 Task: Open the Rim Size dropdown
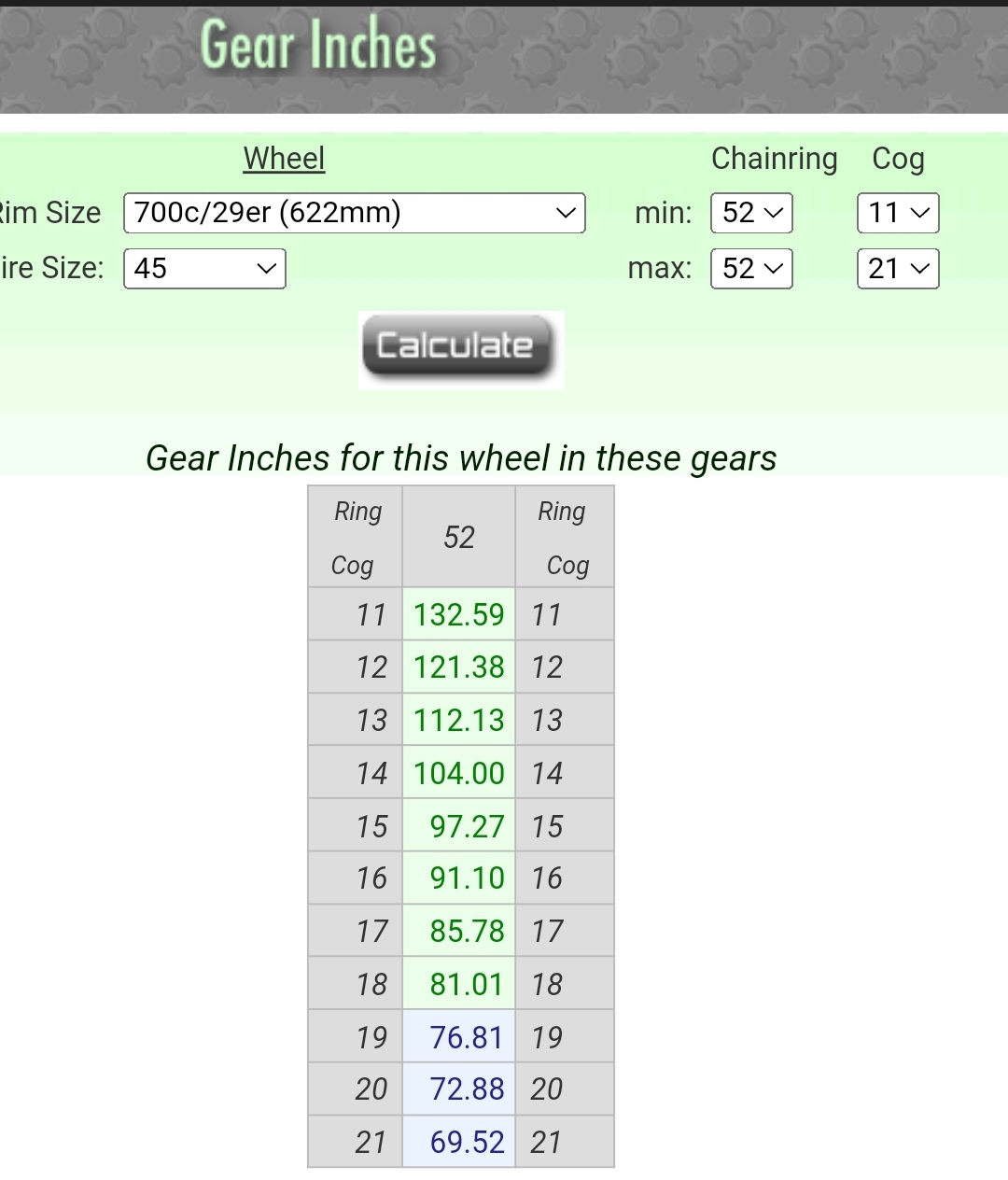(354, 213)
